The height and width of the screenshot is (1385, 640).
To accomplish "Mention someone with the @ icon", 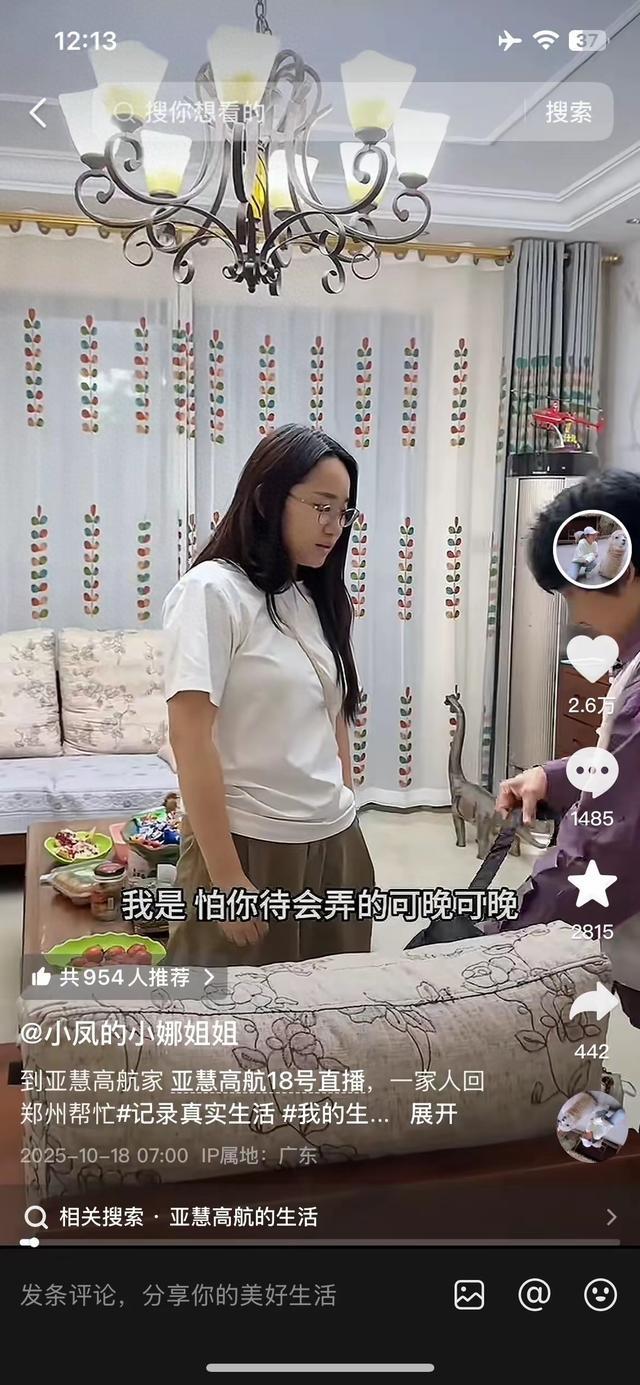I will tap(534, 1295).
